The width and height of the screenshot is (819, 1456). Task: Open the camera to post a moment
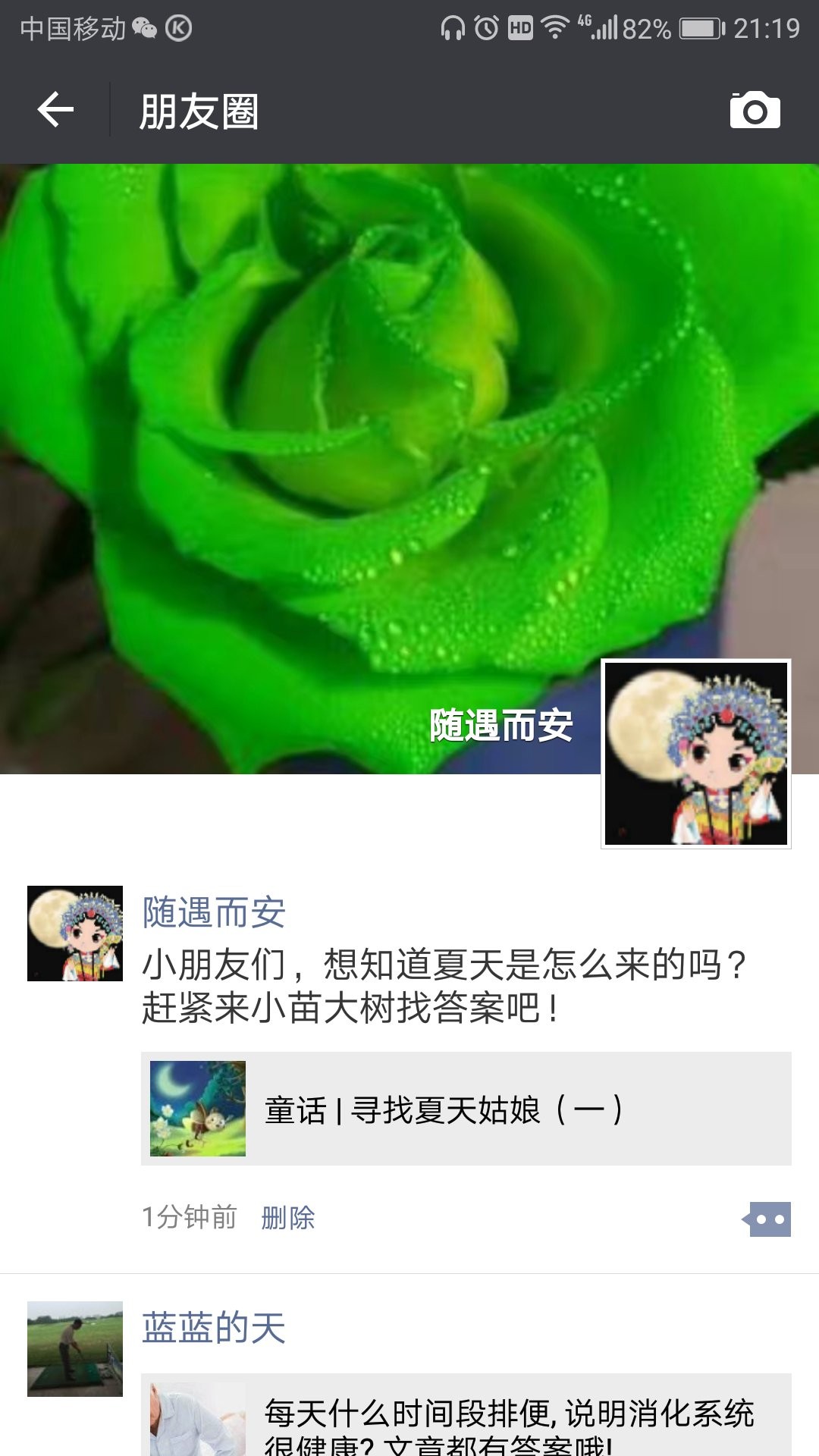(x=755, y=111)
